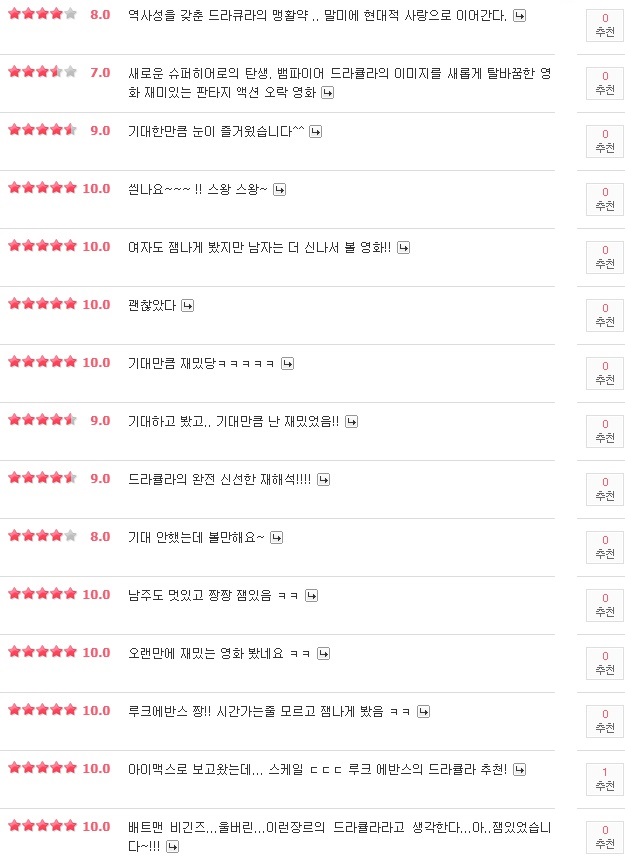The image size is (636, 857).
Task: Recommend the review 기대 안했는데 볼만해요~
Action: click(x=605, y=547)
